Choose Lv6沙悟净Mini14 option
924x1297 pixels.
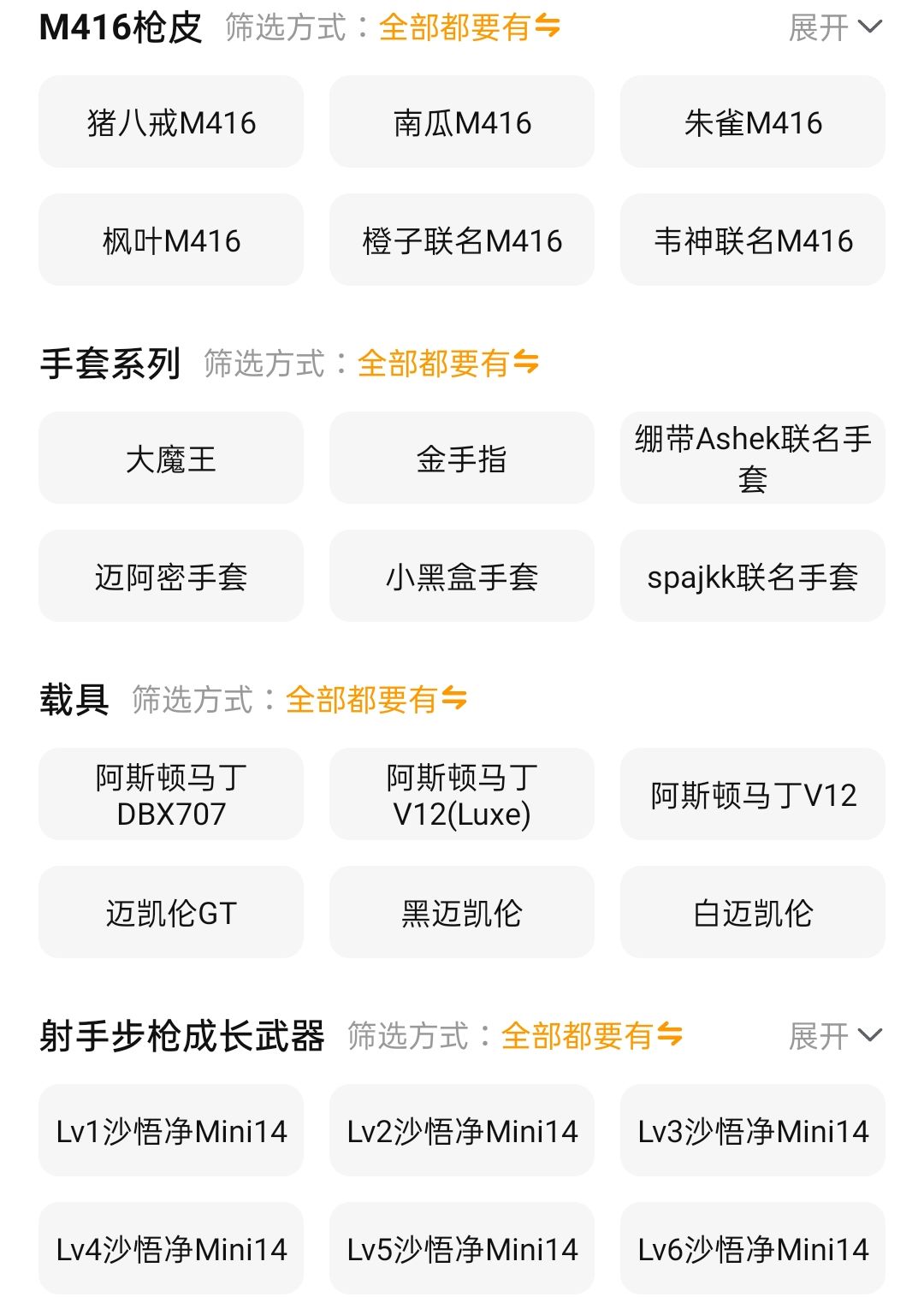tap(753, 1249)
